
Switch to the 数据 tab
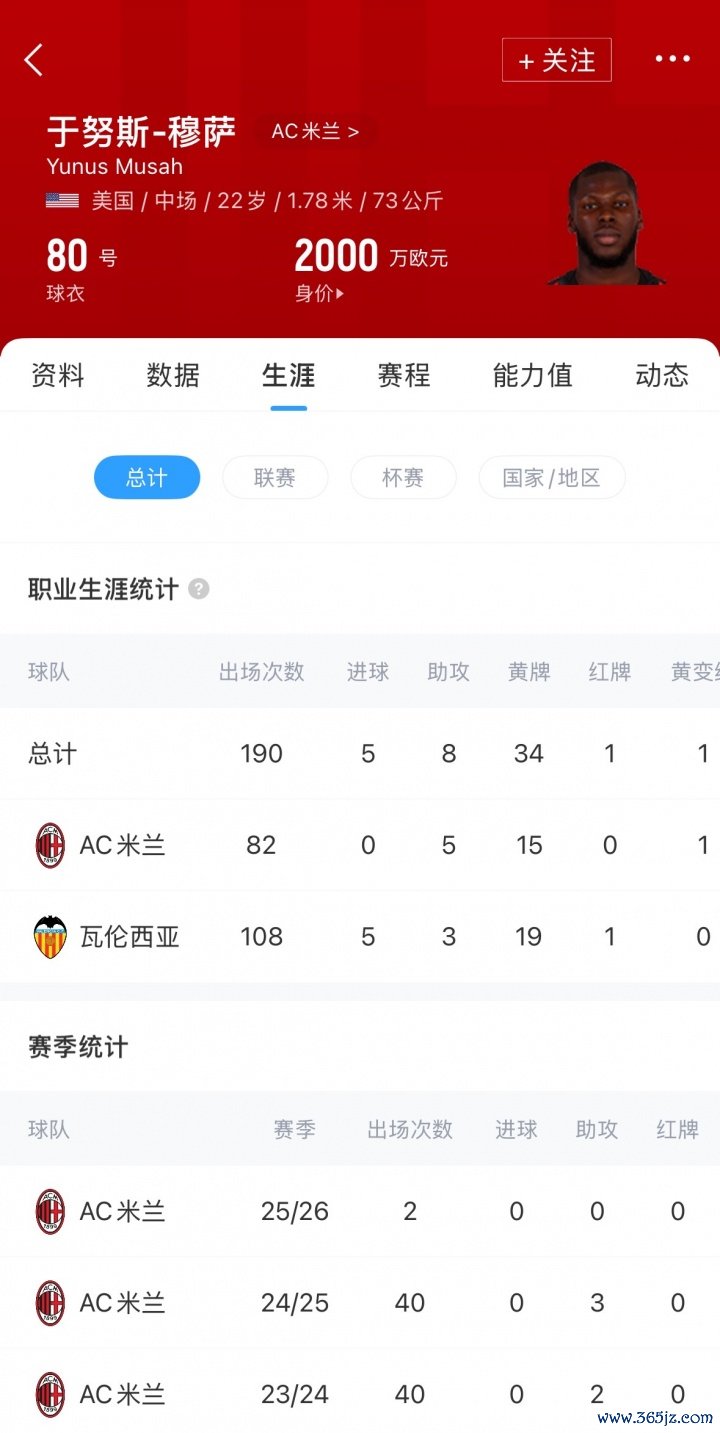173,375
